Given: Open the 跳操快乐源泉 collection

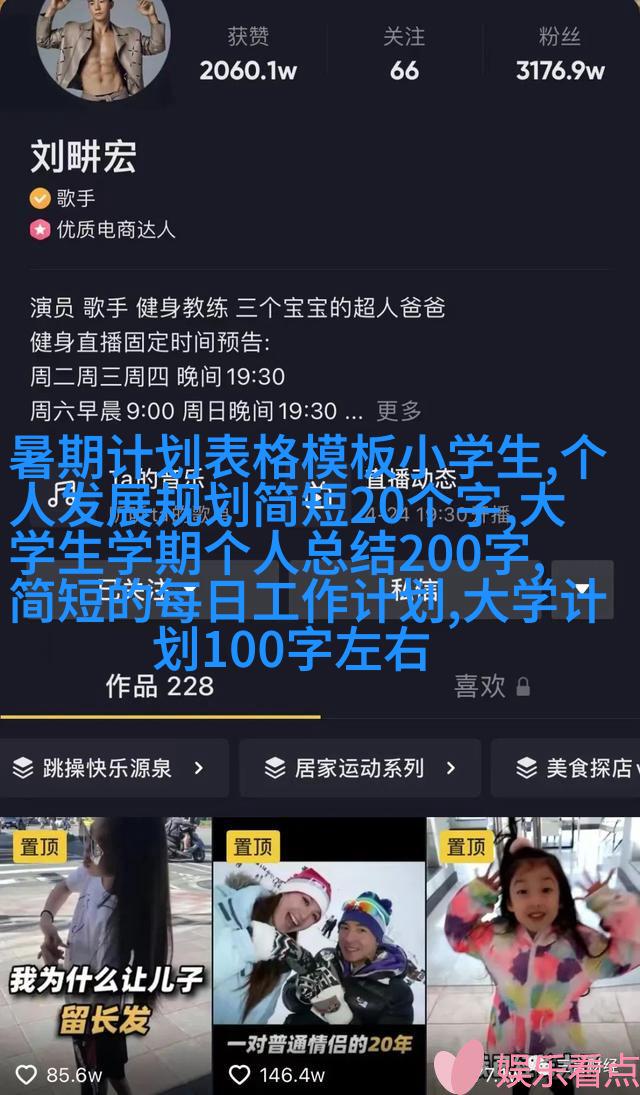Looking at the screenshot, I should 110,768.
